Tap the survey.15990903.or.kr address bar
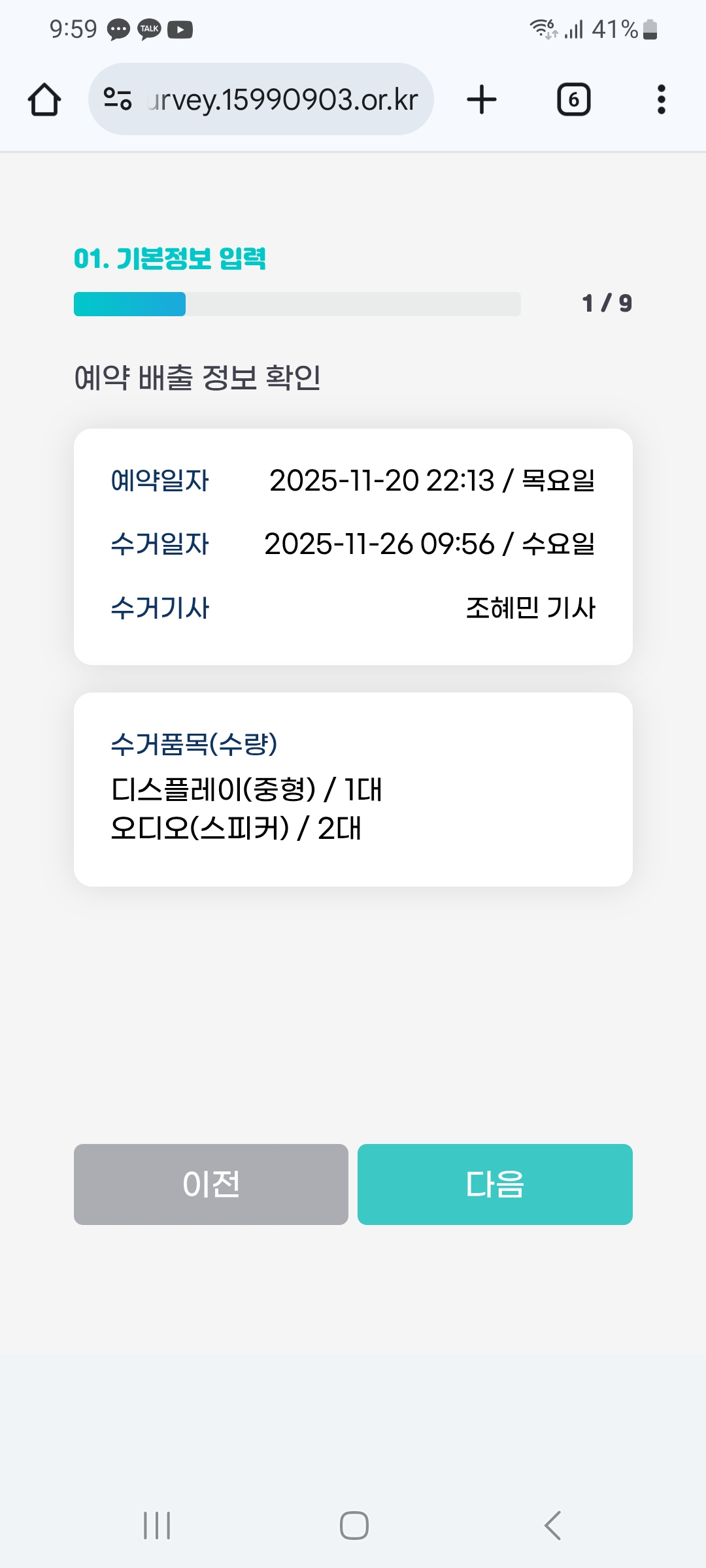Screen dimensions: 706x1568 281,100
